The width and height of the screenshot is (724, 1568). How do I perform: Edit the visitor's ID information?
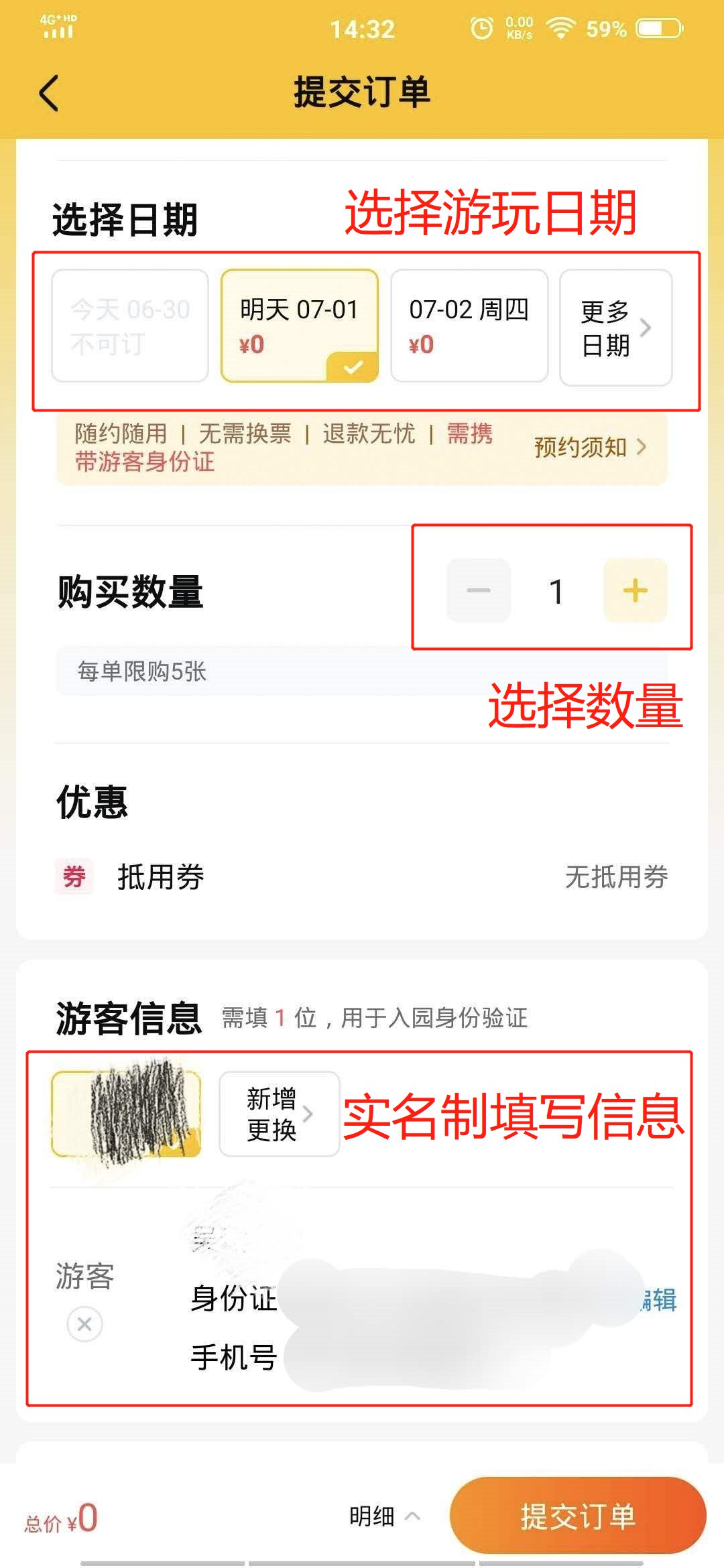(659, 1300)
